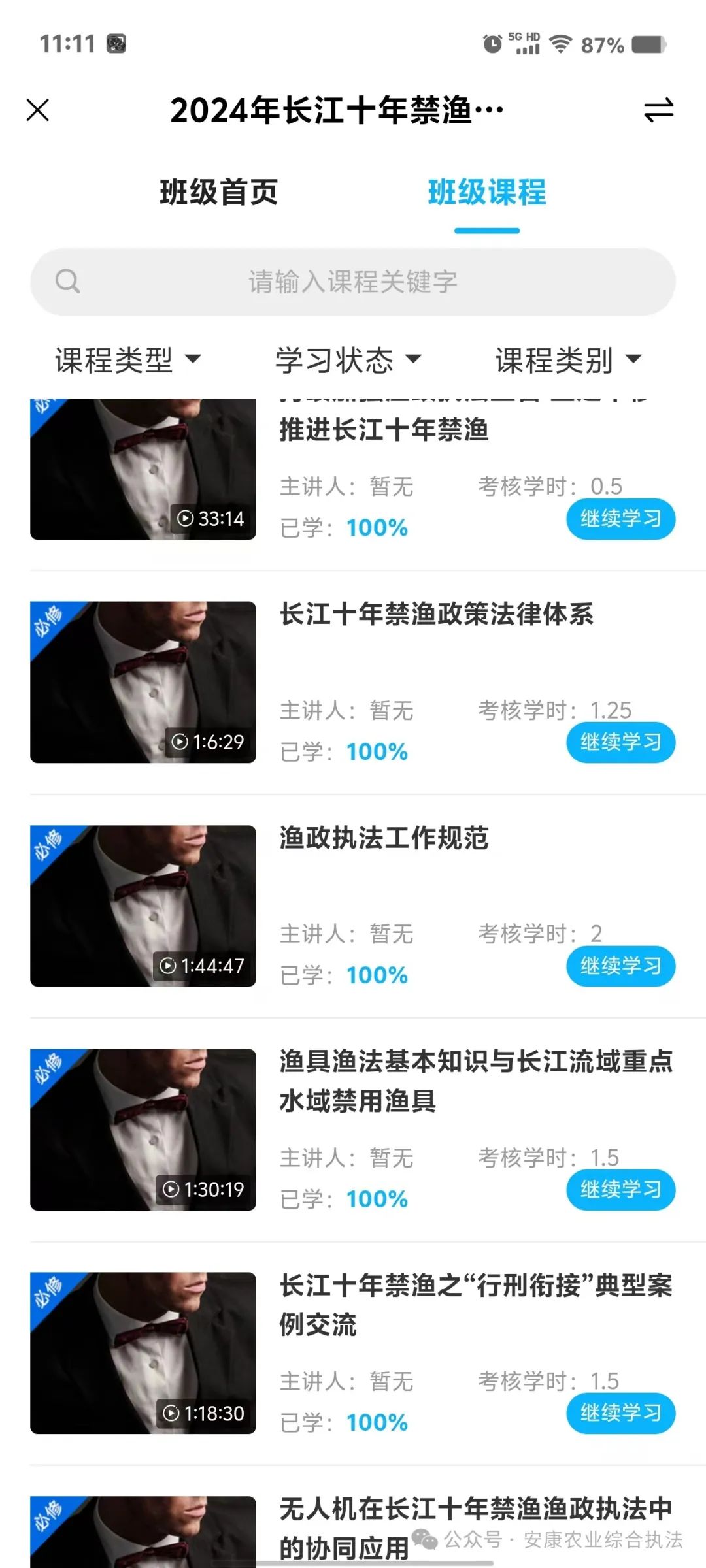Viewport: 706px width, 1568px height.
Task: Tap 继续学习 for the 行刑衔接 case course
Action: 620,1413
